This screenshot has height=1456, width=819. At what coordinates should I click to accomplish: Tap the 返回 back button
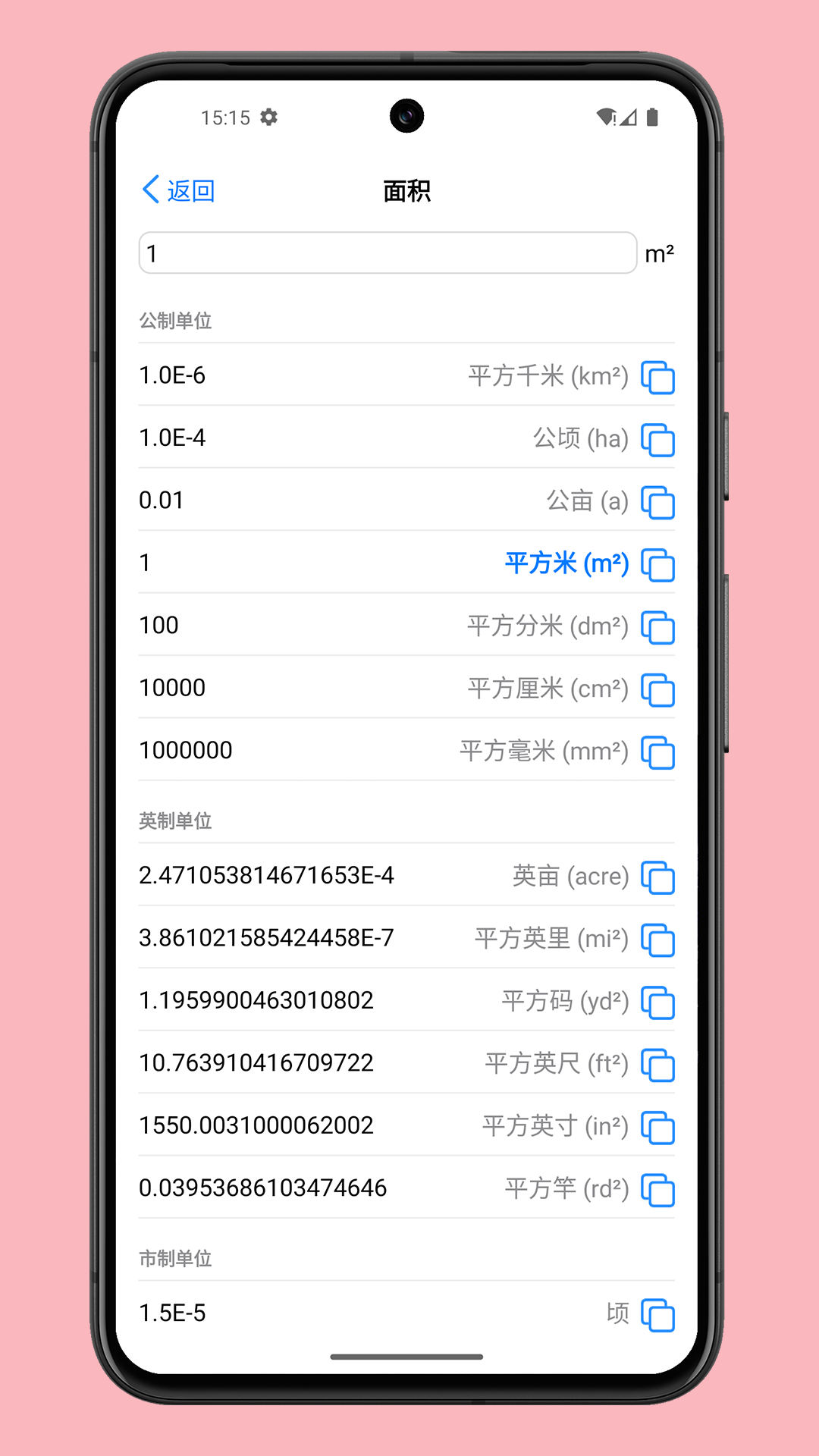click(179, 190)
